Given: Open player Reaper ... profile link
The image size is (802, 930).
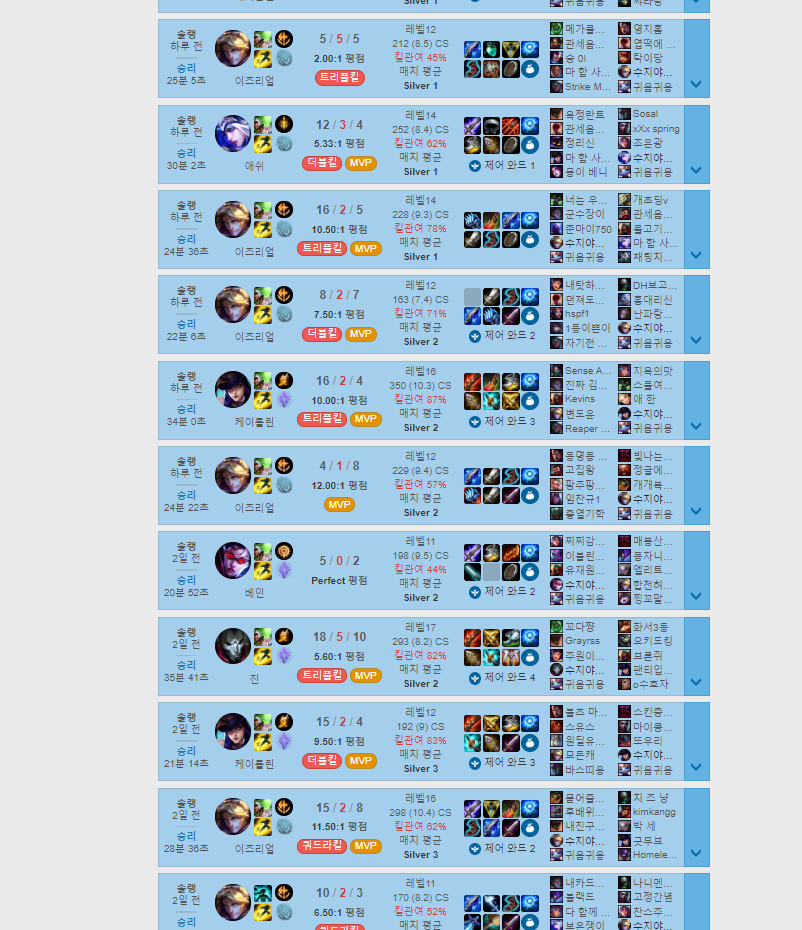Looking at the screenshot, I should 587,428.
